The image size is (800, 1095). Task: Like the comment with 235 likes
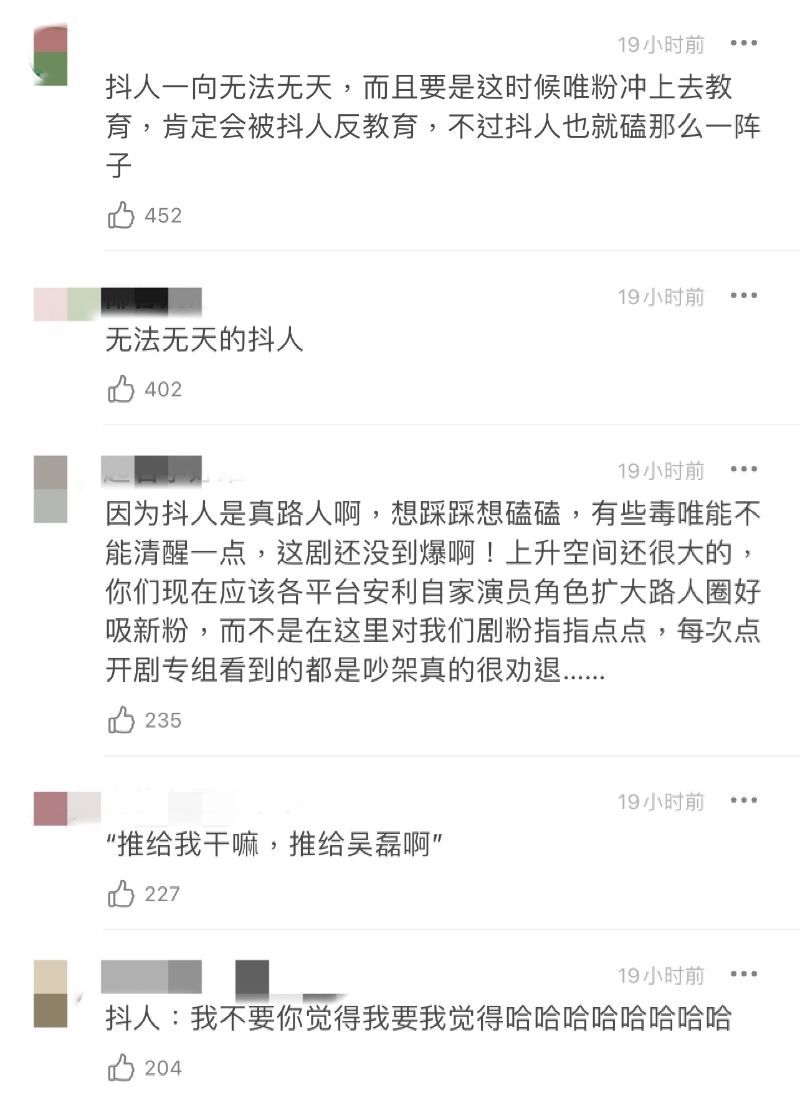click(122, 720)
